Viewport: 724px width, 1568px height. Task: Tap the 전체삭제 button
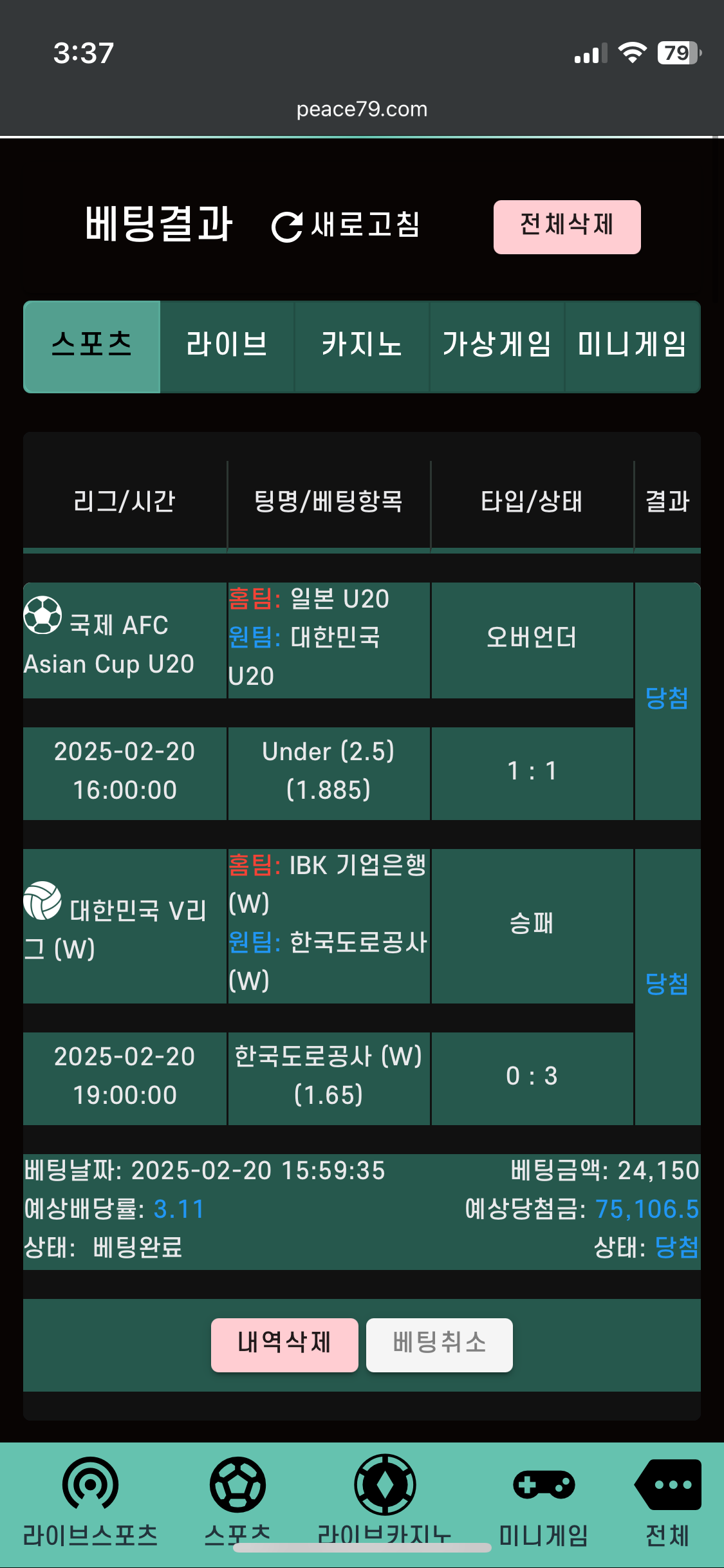[567, 227]
